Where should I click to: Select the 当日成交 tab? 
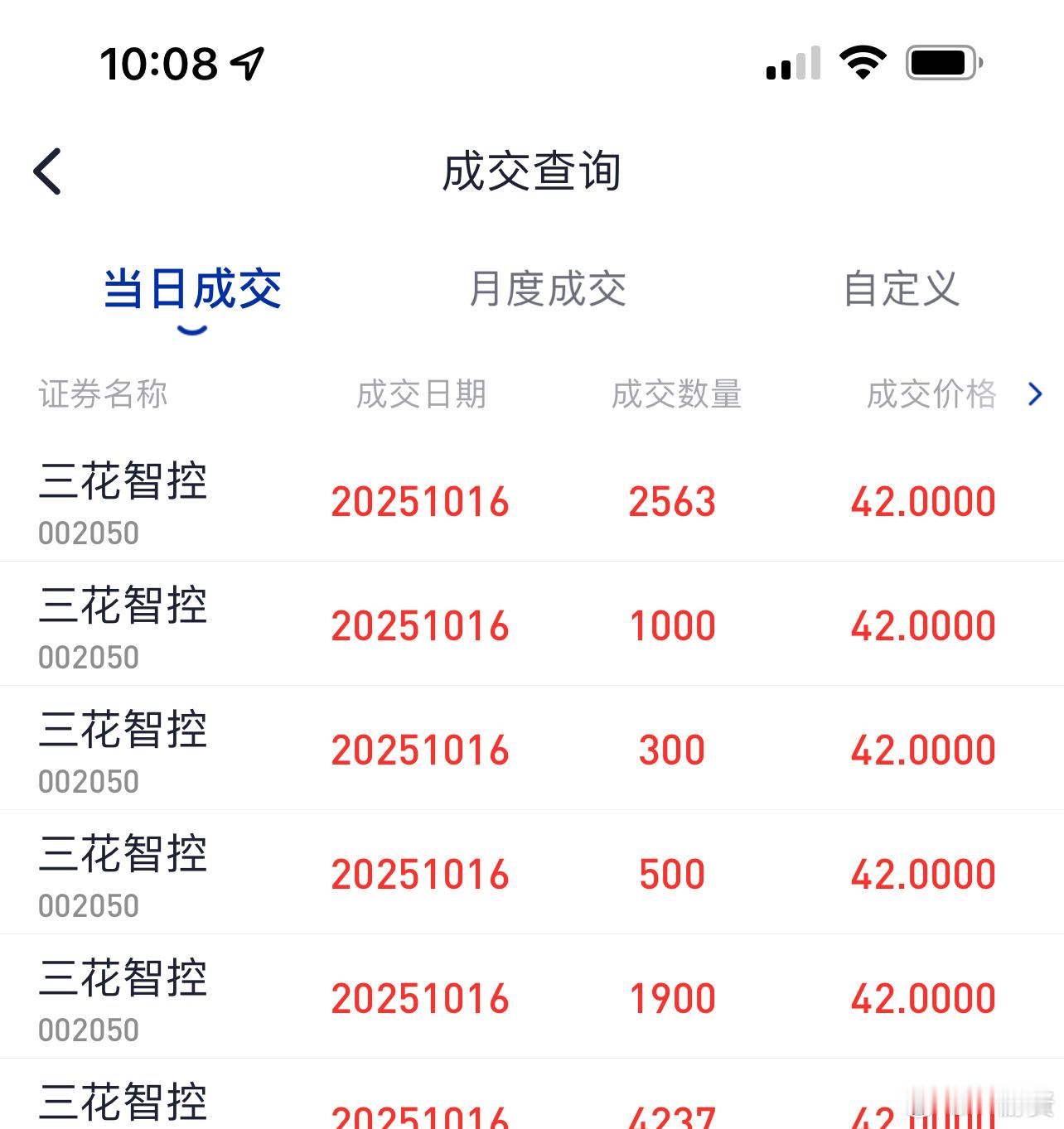pos(192,290)
